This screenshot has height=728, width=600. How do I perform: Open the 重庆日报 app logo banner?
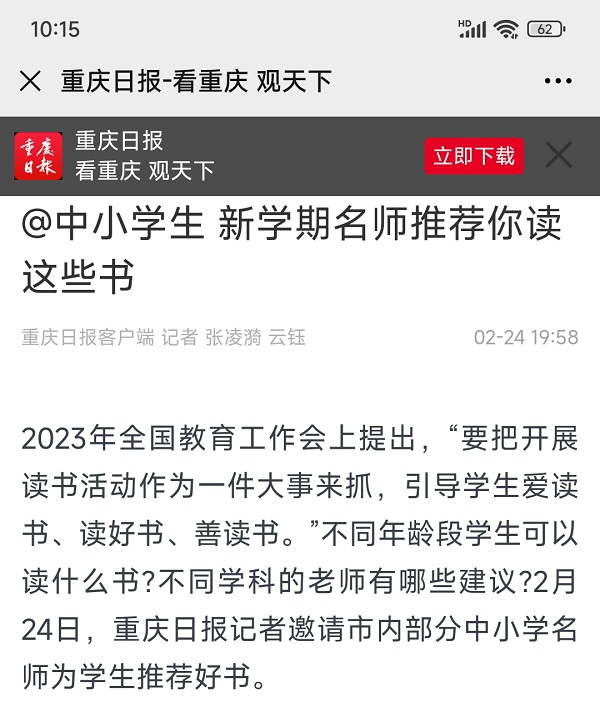(x=38, y=156)
